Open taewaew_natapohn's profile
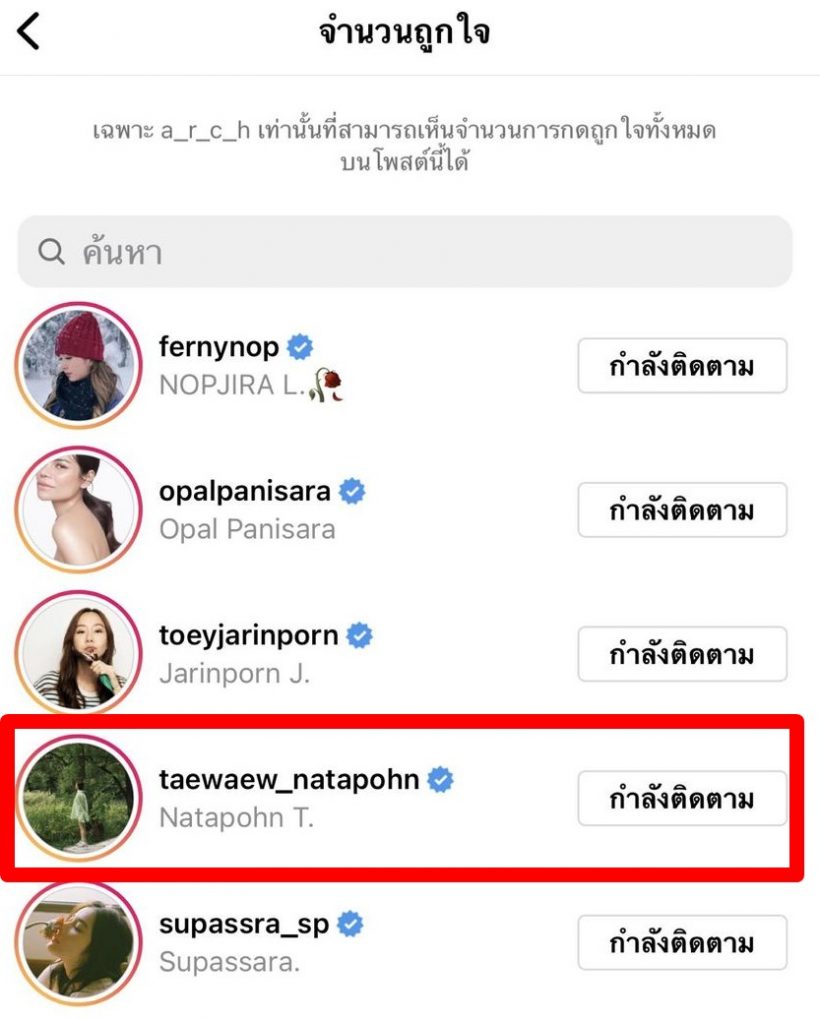820x1018 pixels. (x=289, y=779)
